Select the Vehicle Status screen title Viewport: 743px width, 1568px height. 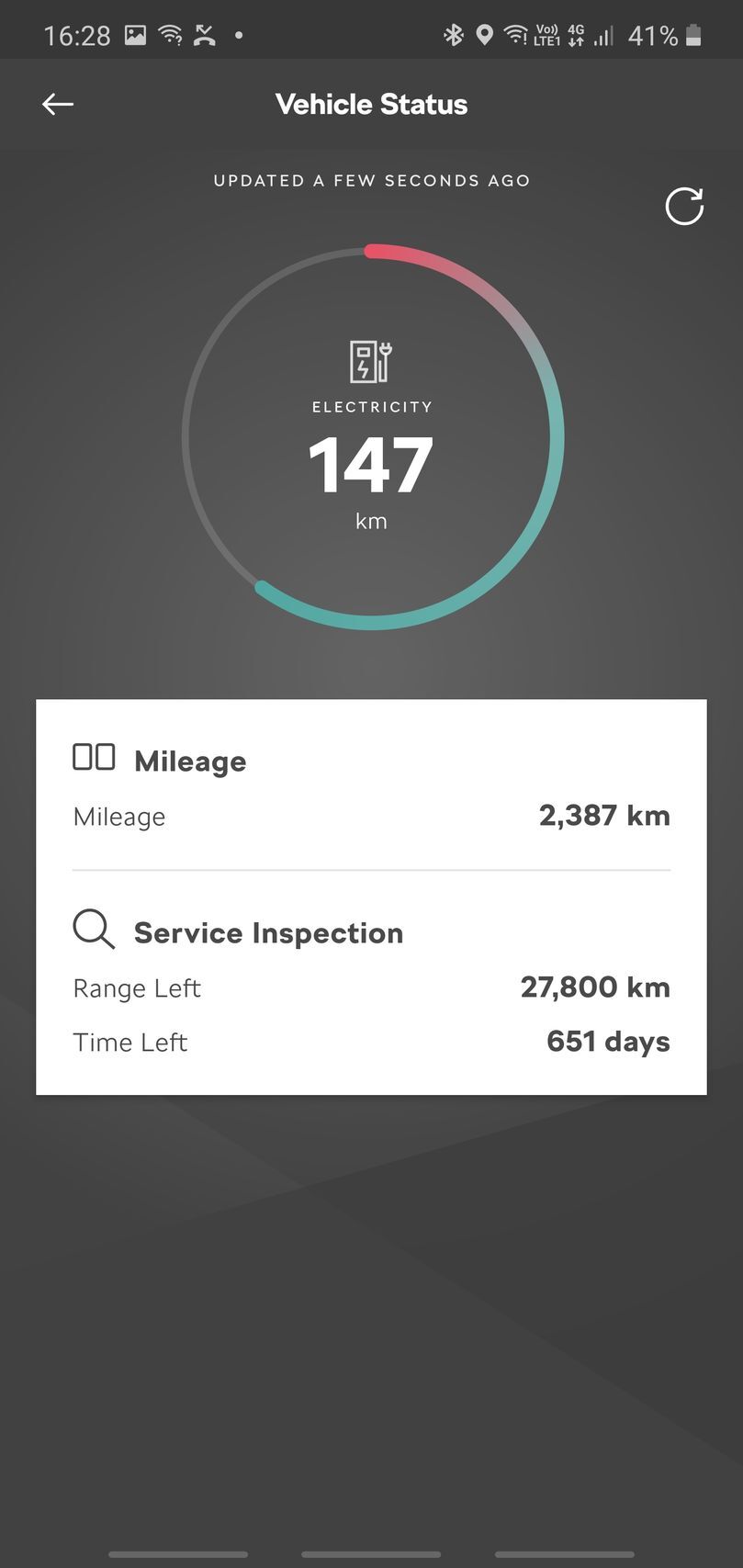[371, 104]
